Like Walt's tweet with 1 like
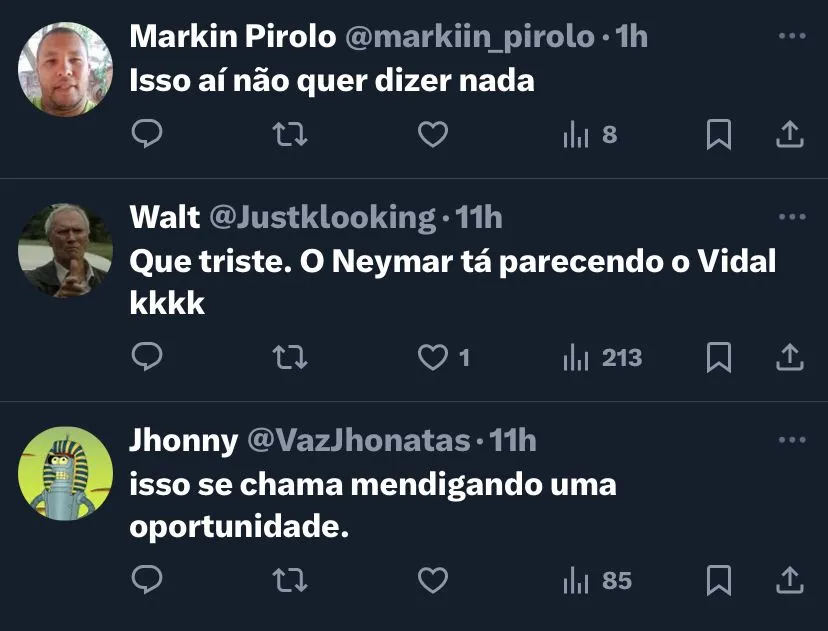Image resolution: width=828 pixels, height=631 pixels. (432, 357)
